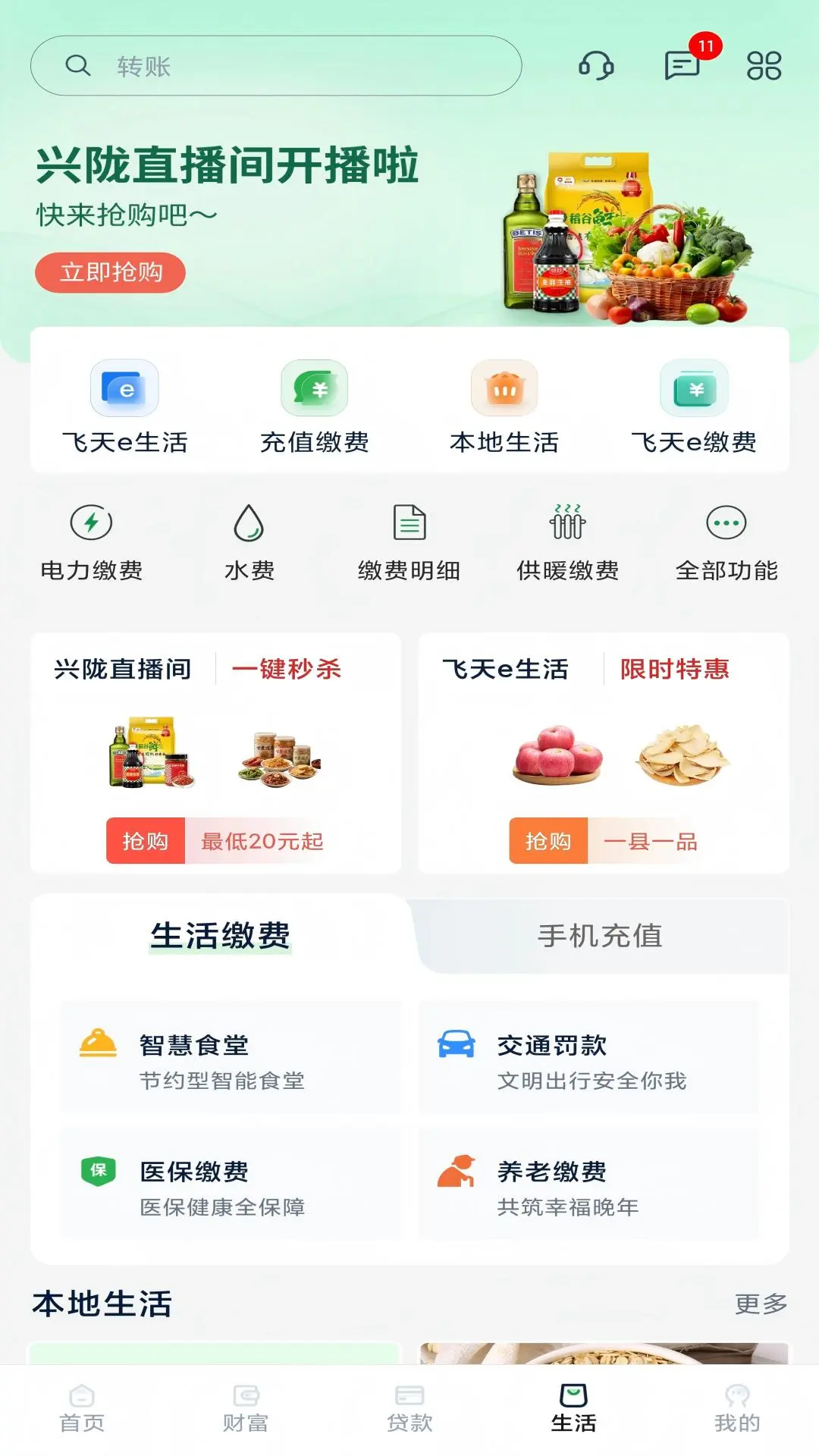Select the 电力缴费 electricity icon
Image resolution: width=819 pixels, height=1456 pixels.
coord(91,523)
